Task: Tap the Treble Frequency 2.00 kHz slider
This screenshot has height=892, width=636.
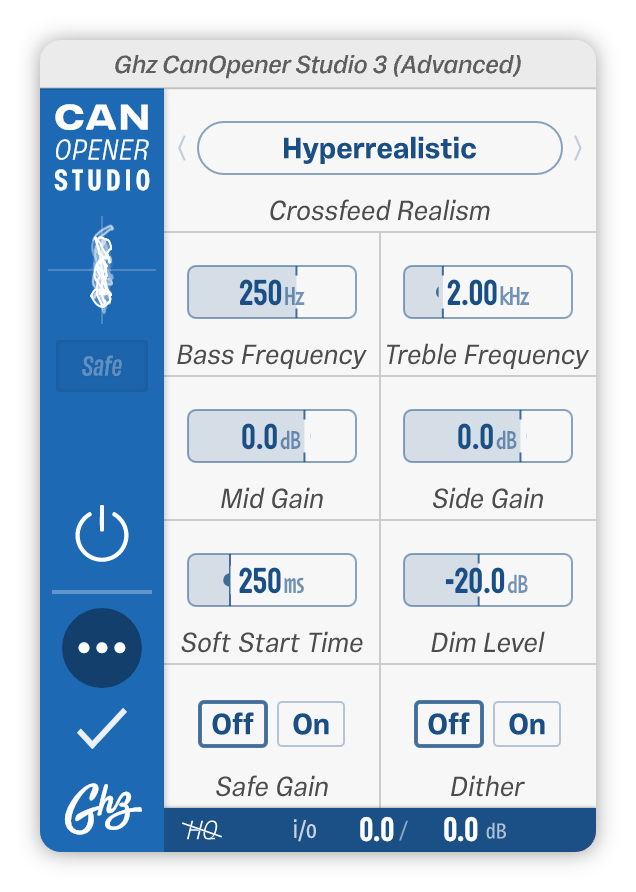Action: (487, 293)
